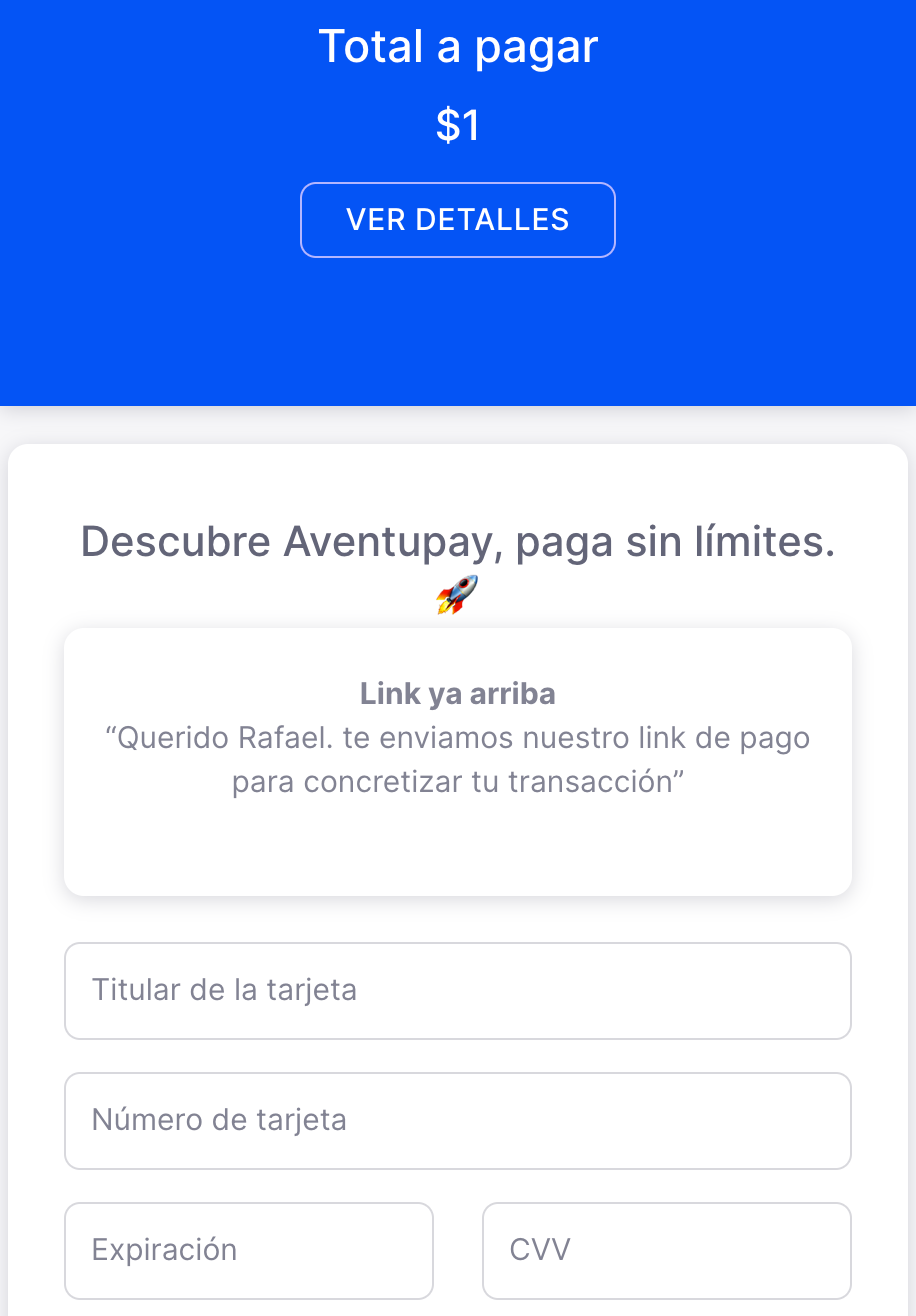Tap the VER DETALLES button
Image resolution: width=916 pixels, height=1316 pixels.
tap(458, 220)
